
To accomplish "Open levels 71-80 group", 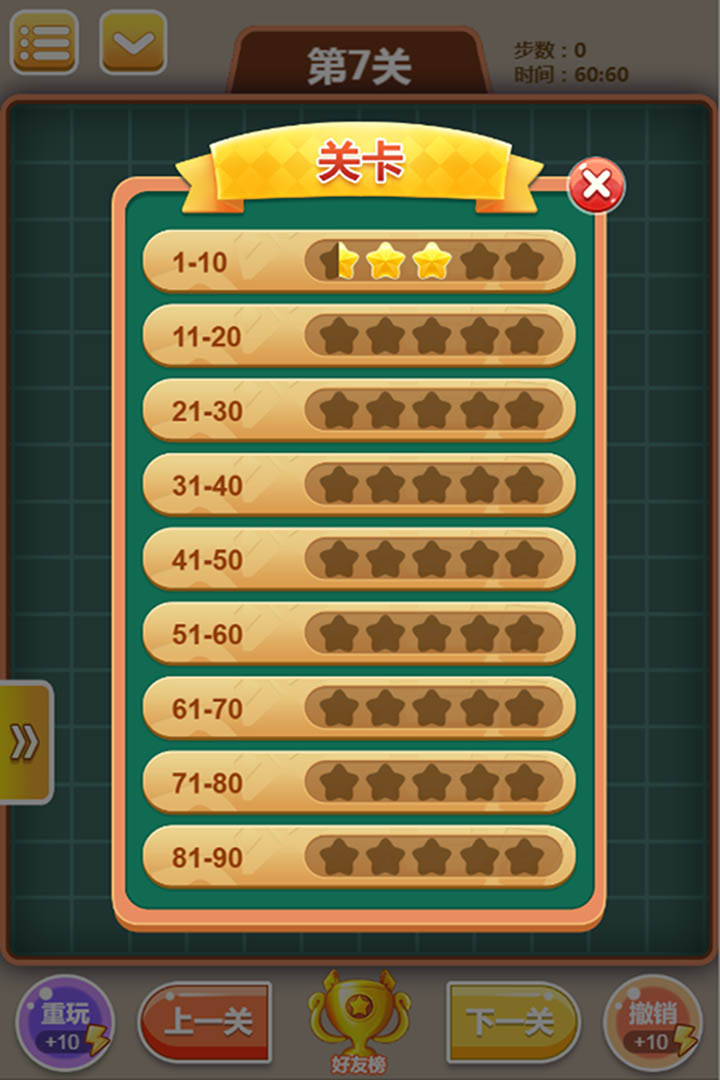I will [359, 782].
